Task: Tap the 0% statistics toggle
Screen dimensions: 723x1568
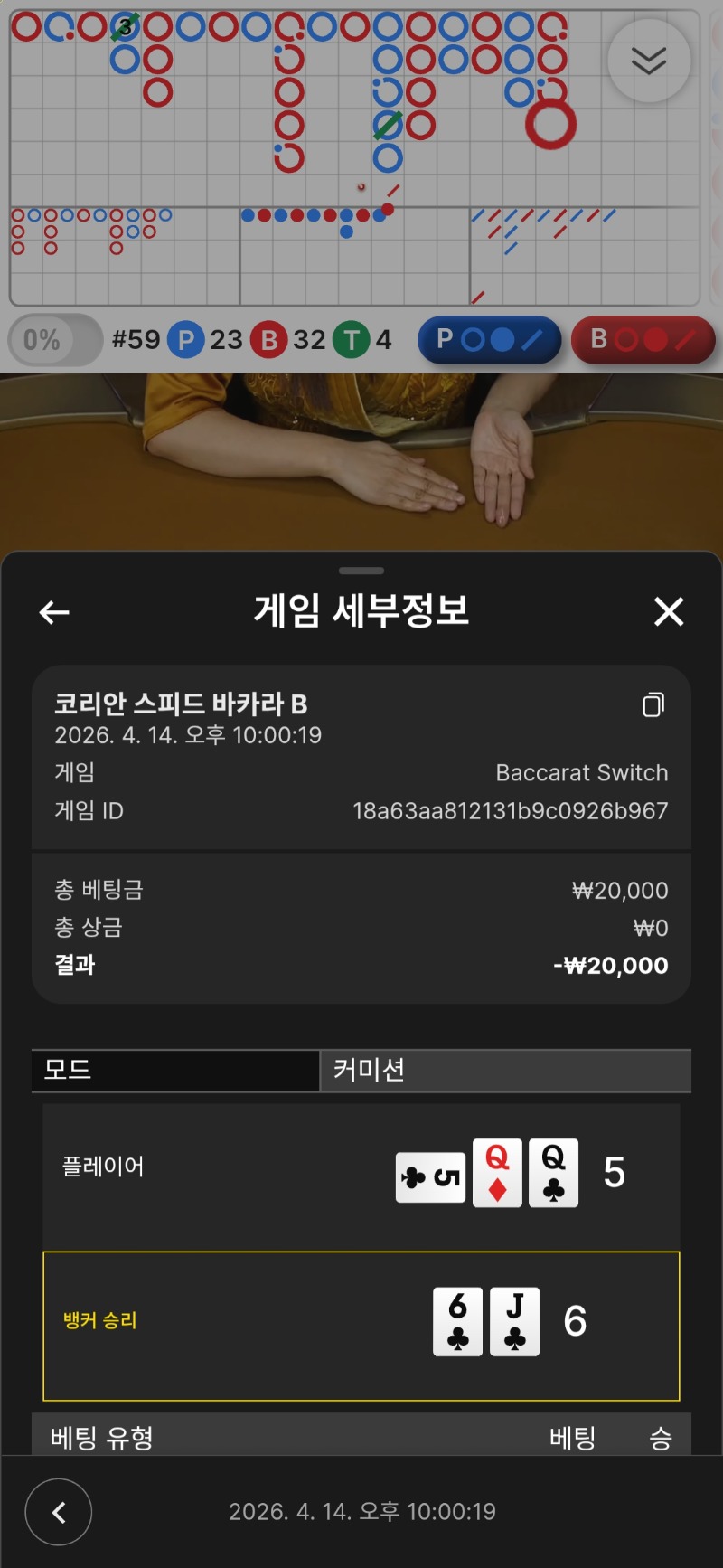Action: [x=54, y=340]
